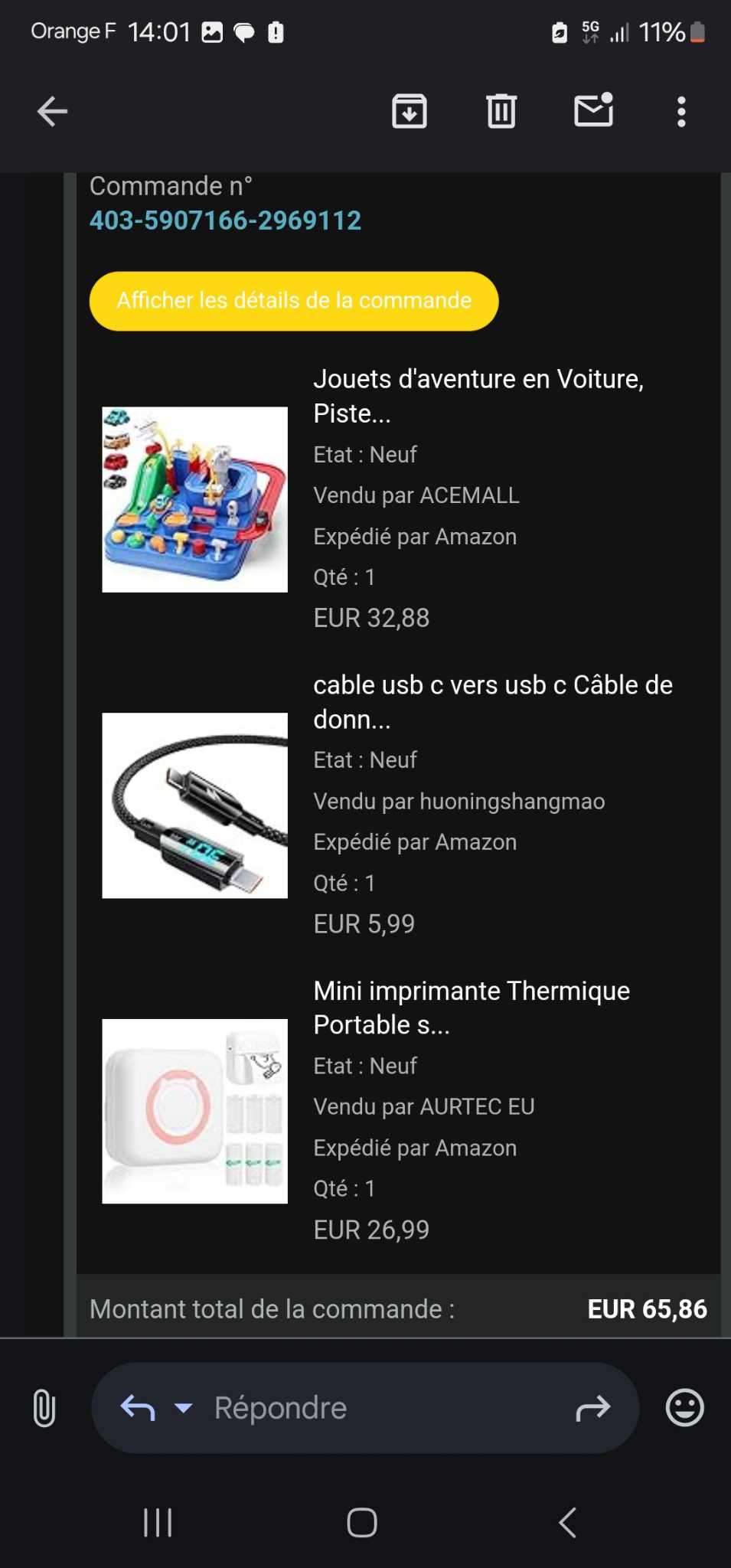The width and height of the screenshot is (731, 1568).
Task: Attach a file with the paperclip
Action: click(44, 1407)
